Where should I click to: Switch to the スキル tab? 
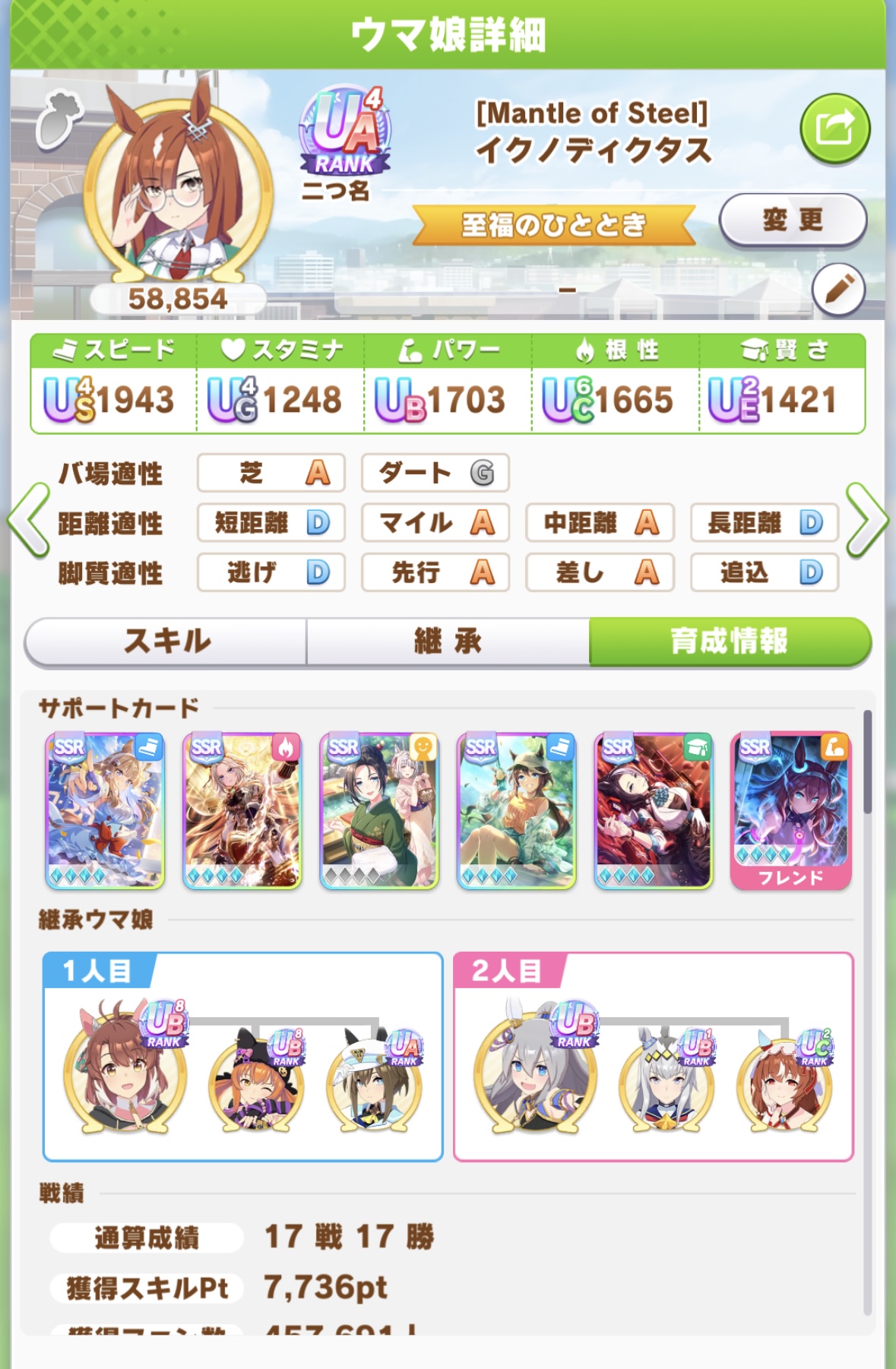pyautogui.click(x=166, y=642)
